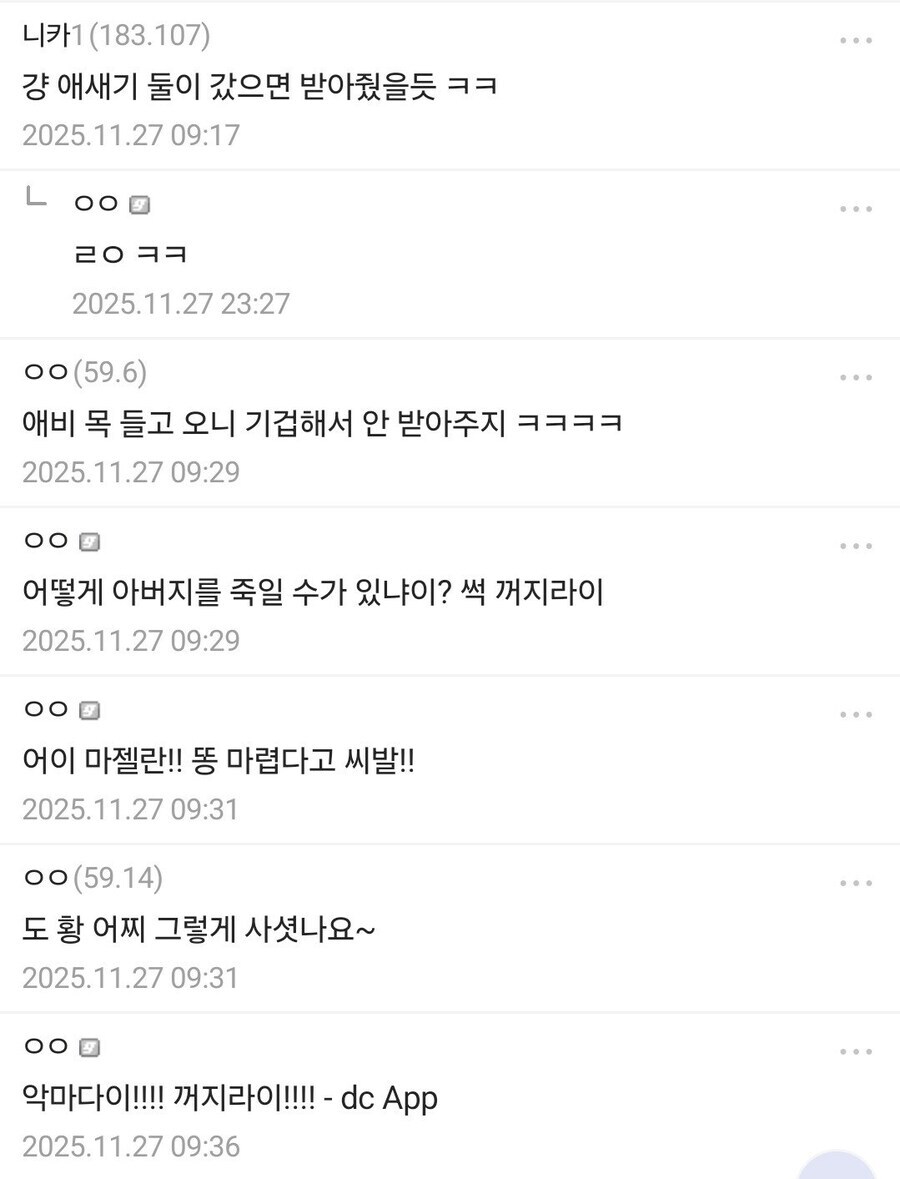Open the gallog icon on the 아버지 comment

pos(89,541)
